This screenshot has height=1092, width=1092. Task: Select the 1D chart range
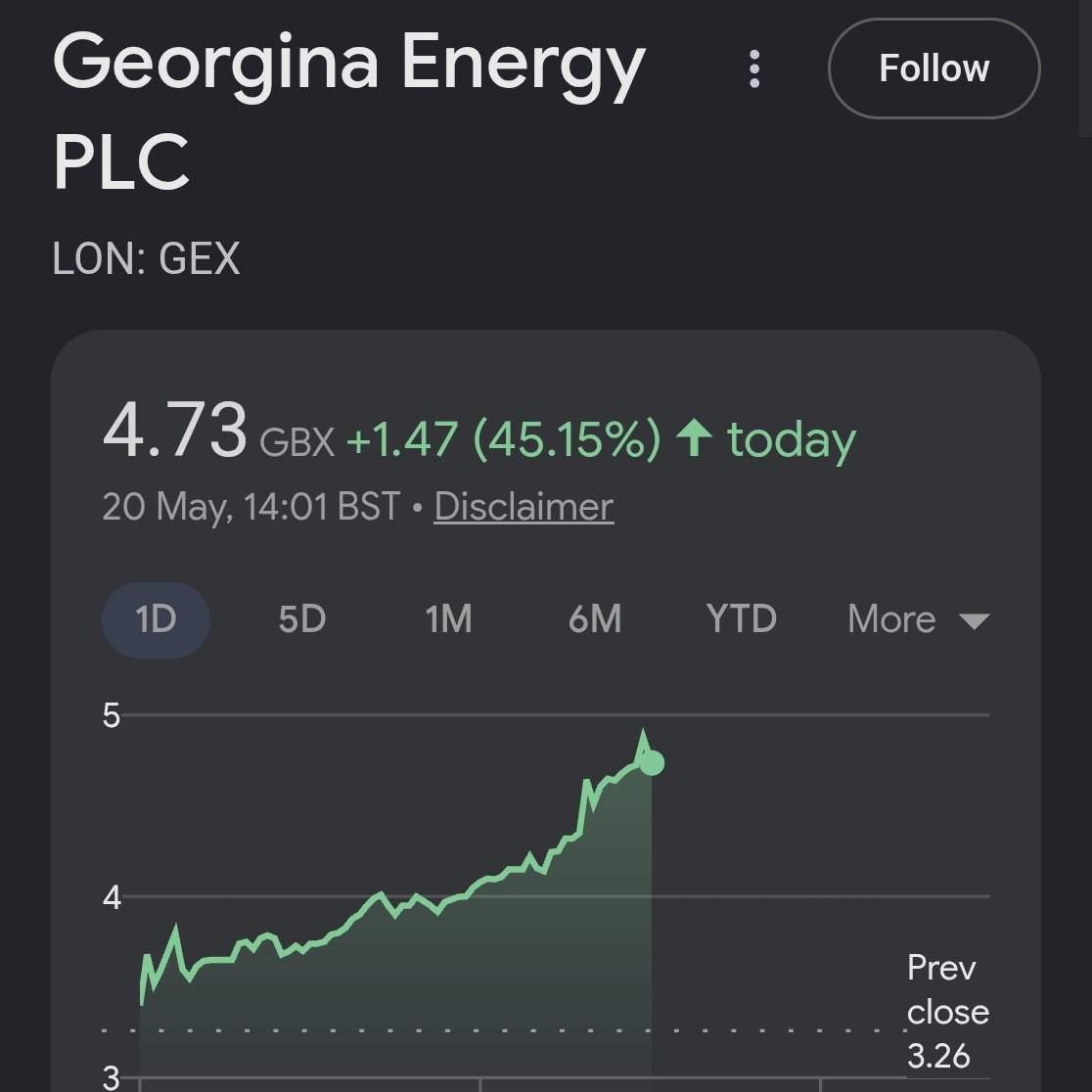[x=156, y=619]
